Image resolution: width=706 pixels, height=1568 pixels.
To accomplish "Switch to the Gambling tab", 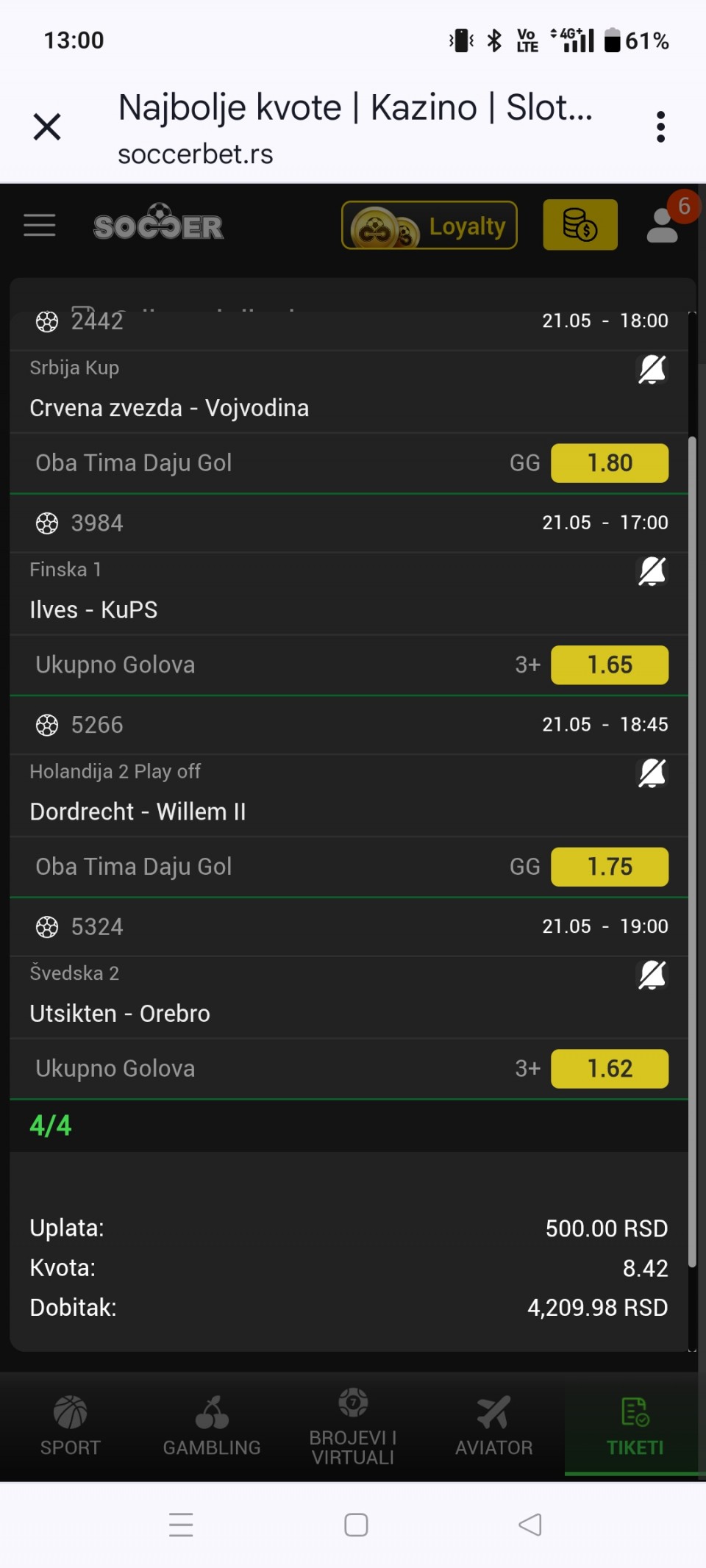I will tap(212, 1426).
